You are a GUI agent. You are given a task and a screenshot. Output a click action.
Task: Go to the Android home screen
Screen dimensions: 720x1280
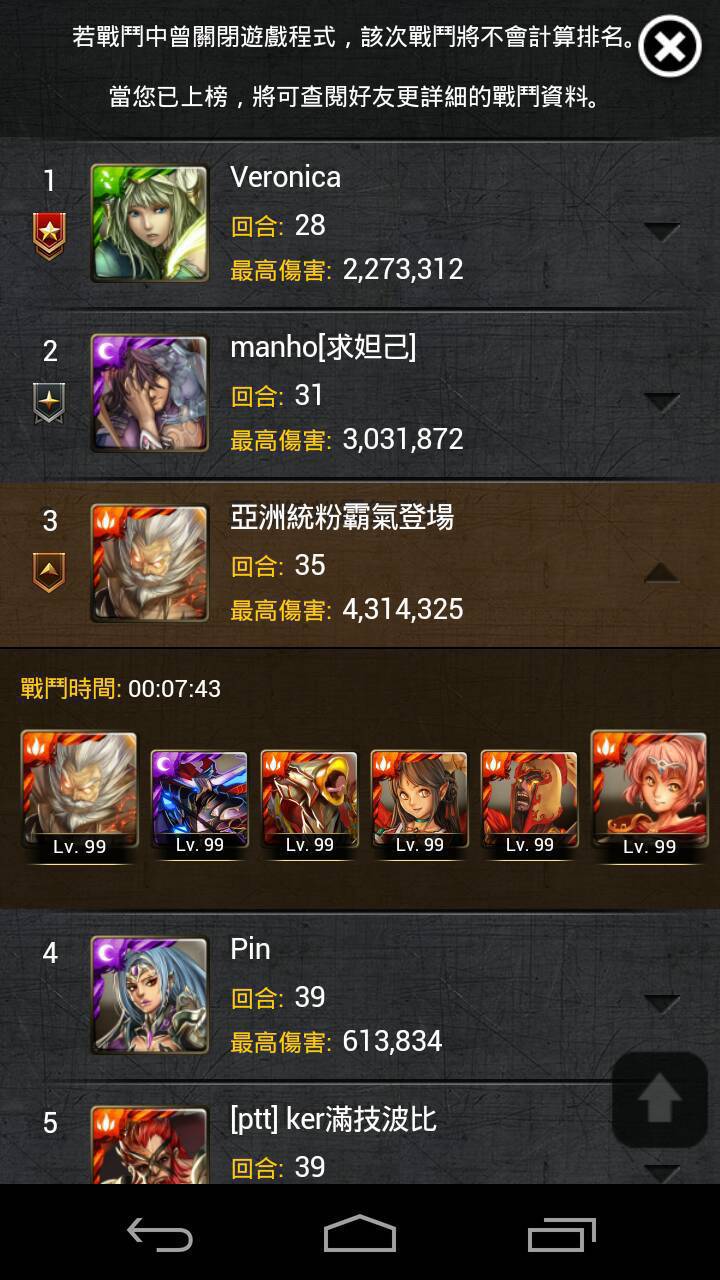pos(360,1235)
